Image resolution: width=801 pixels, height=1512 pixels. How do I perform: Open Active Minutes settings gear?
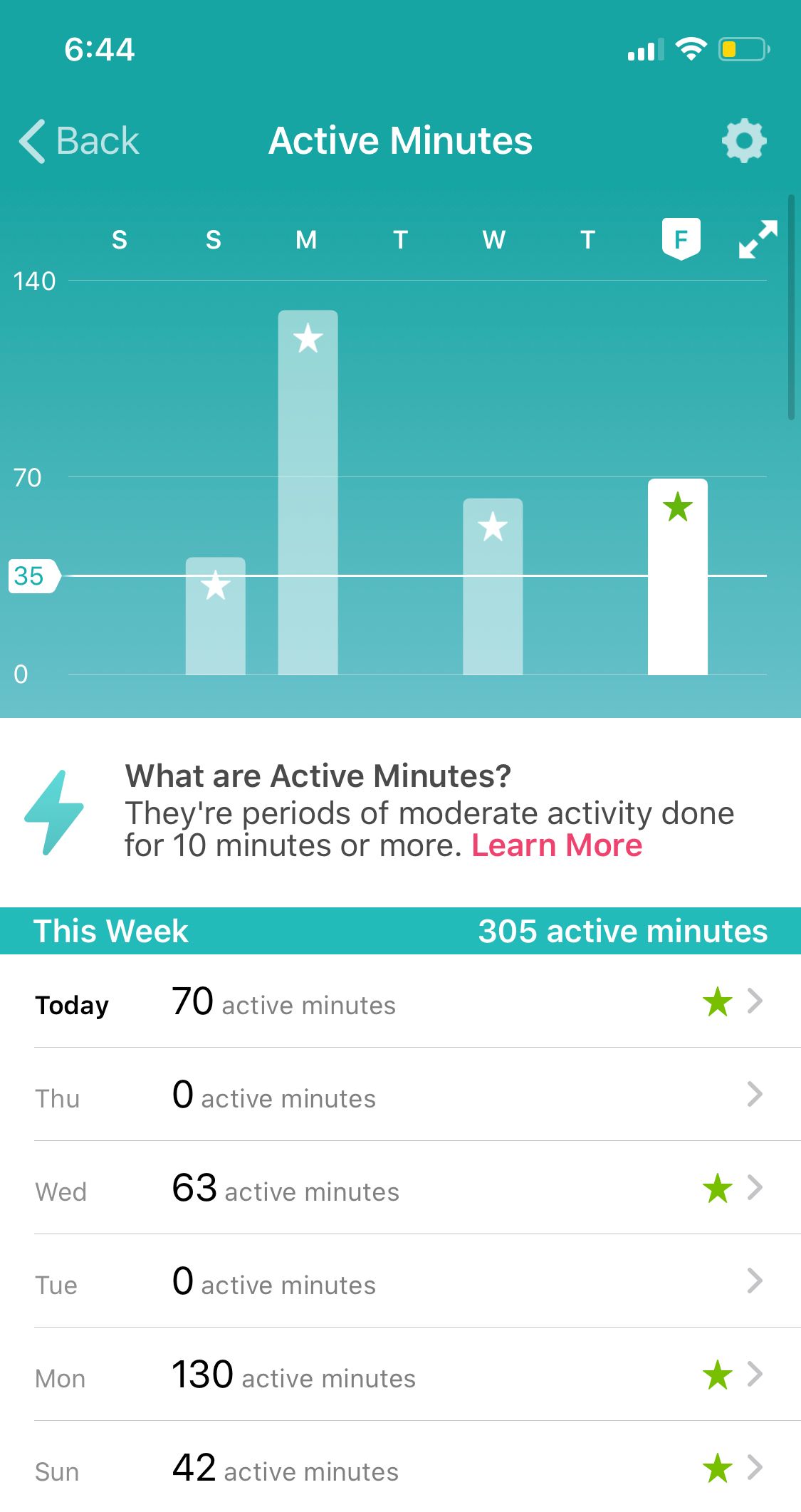[744, 141]
